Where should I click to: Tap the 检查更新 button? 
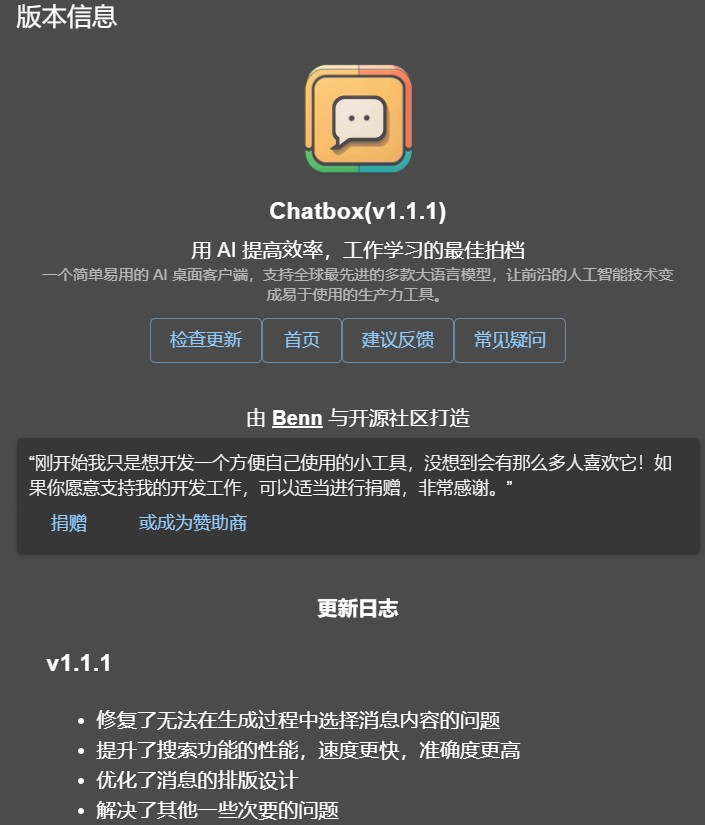[206, 340]
